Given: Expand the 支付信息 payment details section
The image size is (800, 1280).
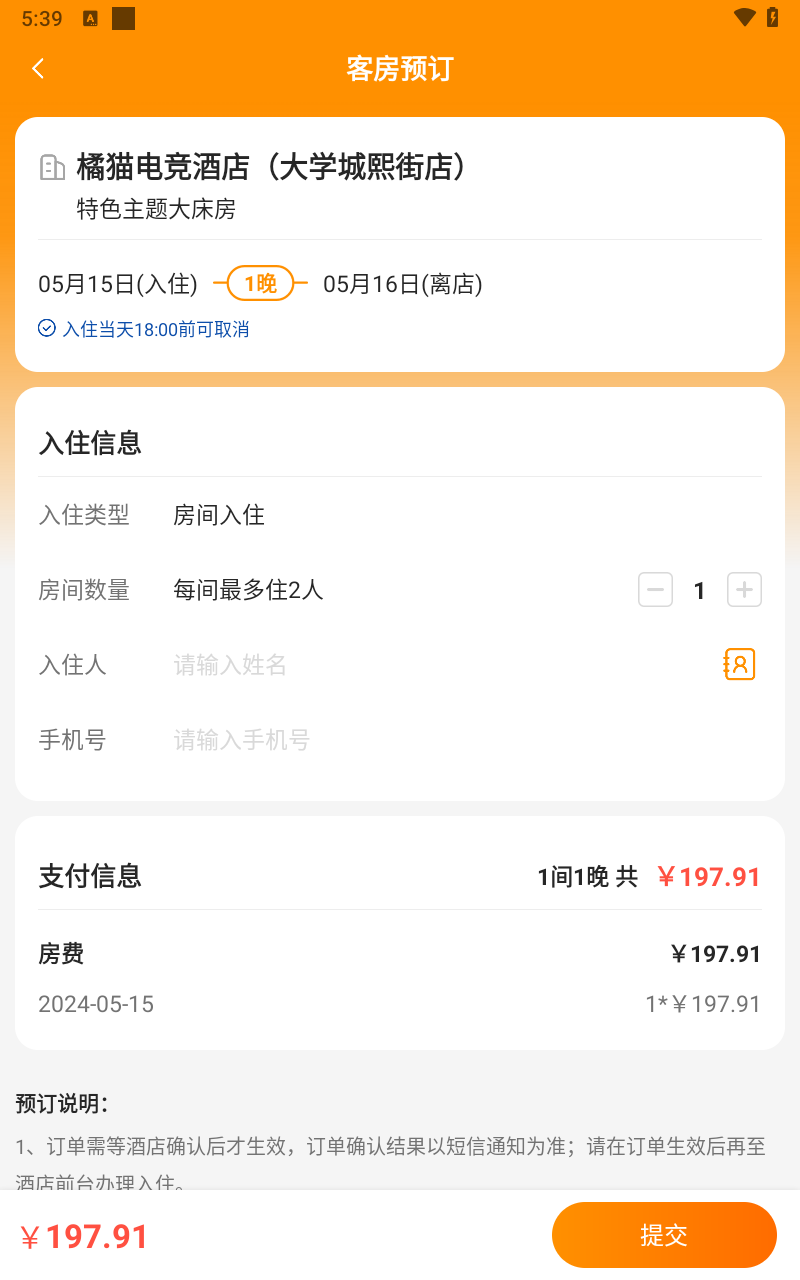Looking at the screenshot, I should [90, 876].
